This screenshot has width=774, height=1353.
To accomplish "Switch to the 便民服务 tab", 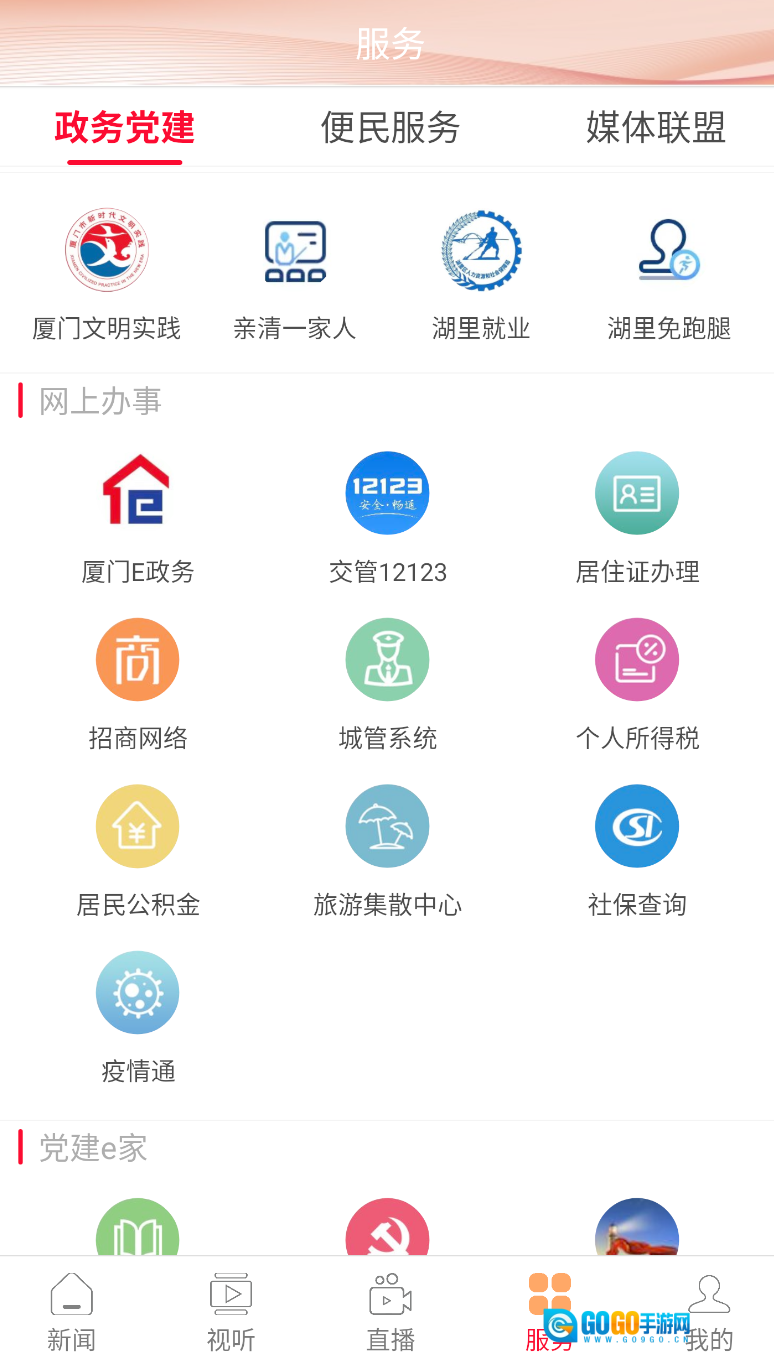I will (x=387, y=128).
